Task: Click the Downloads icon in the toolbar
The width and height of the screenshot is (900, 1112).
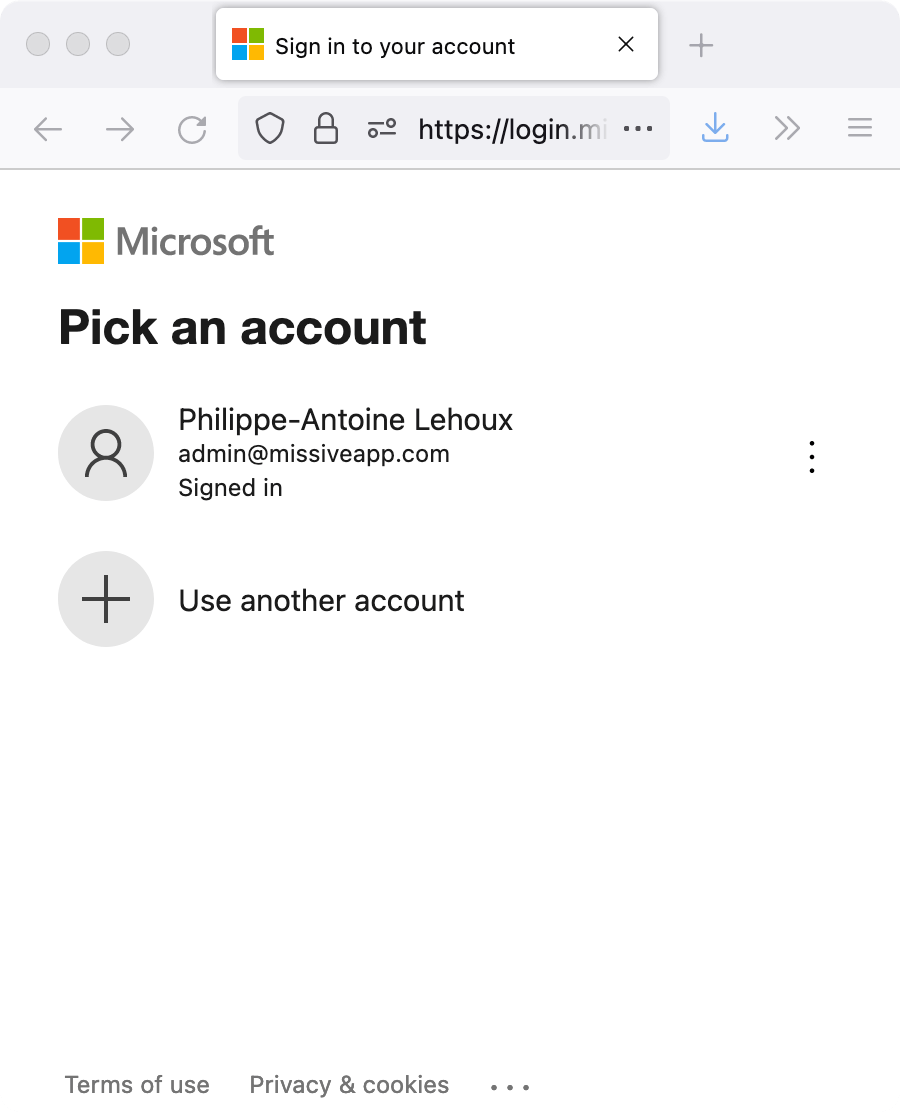Action: pyautogui.click(x=714, y=128)
